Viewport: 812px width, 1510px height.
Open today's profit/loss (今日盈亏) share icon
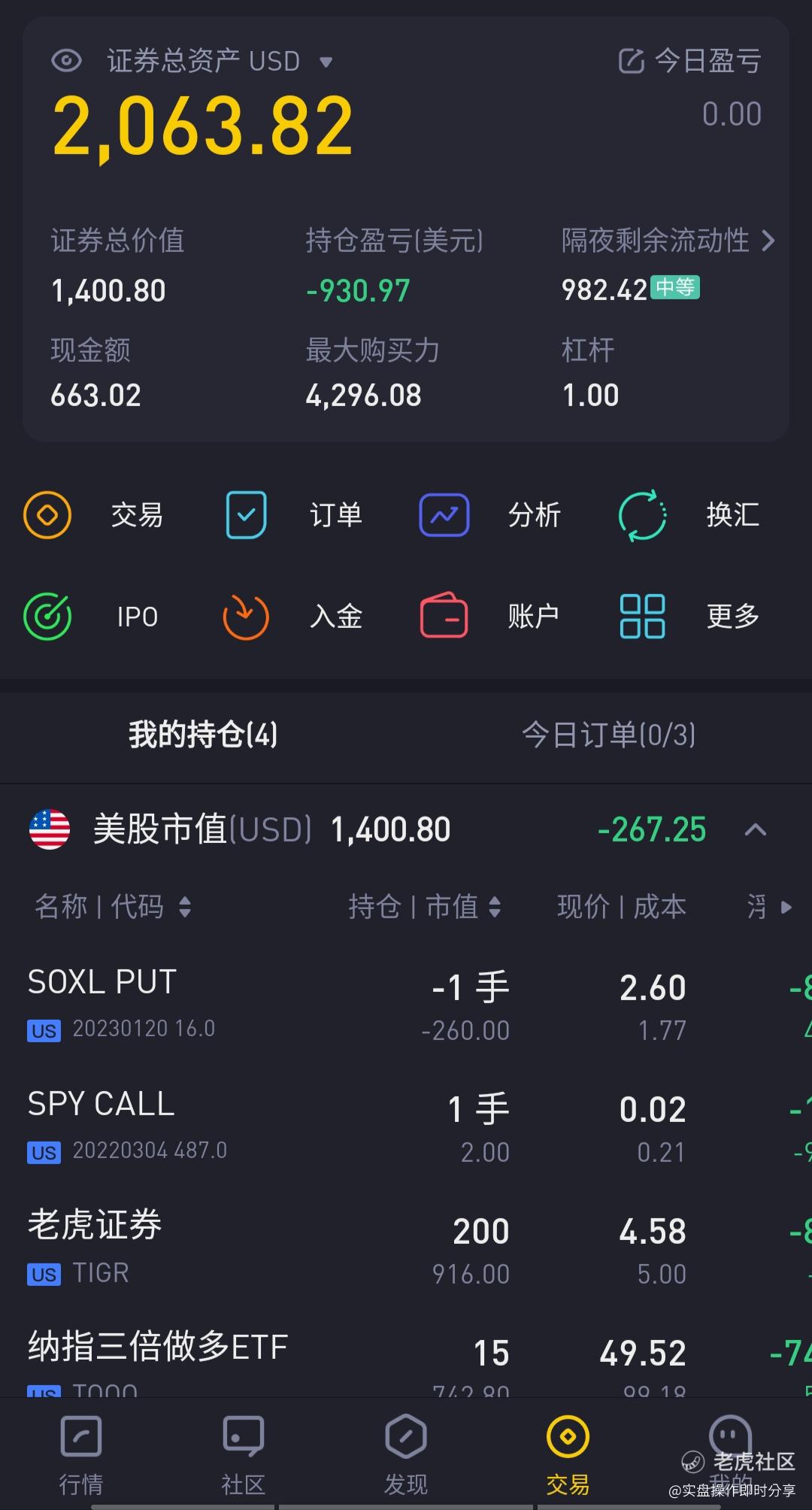click(x=632, y=61)
